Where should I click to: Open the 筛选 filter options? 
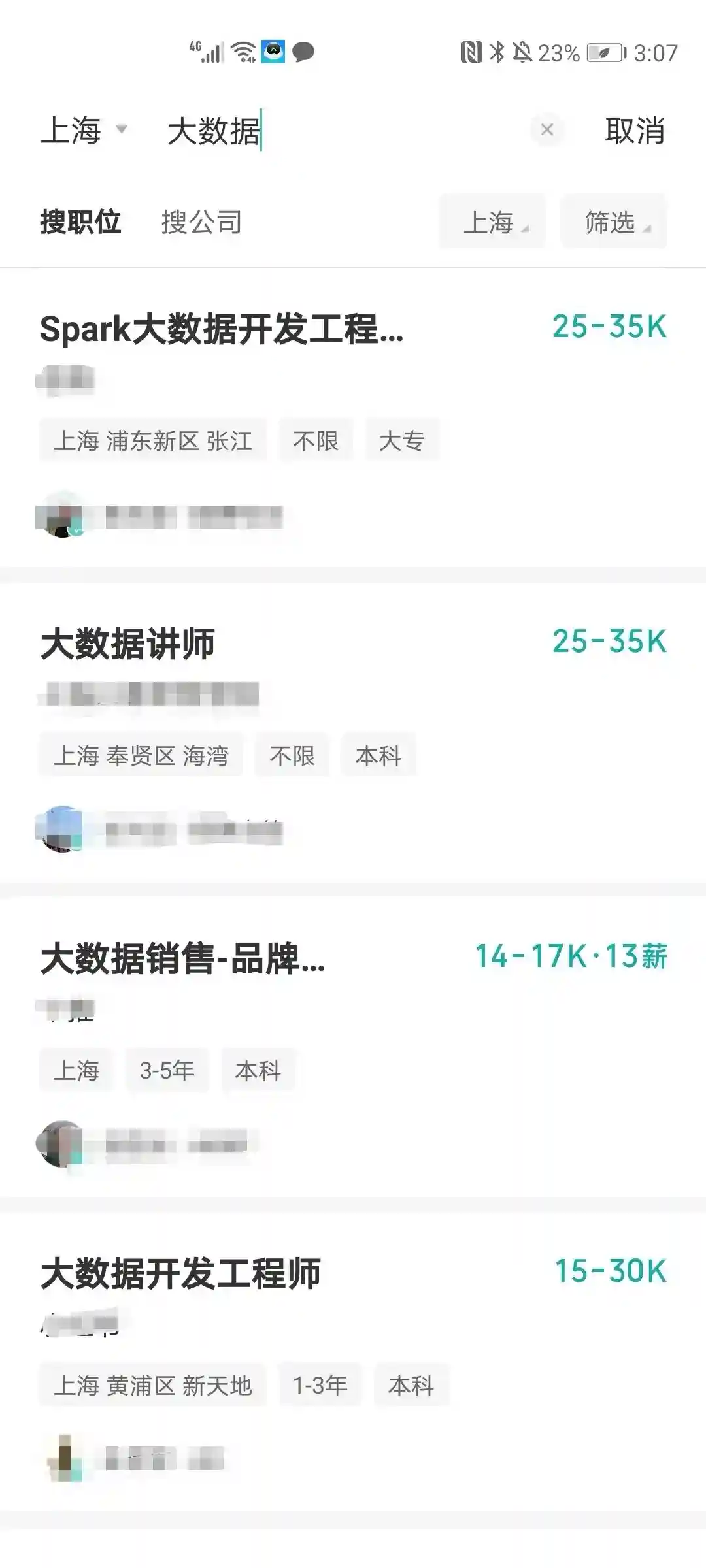[x=613, y=222]
